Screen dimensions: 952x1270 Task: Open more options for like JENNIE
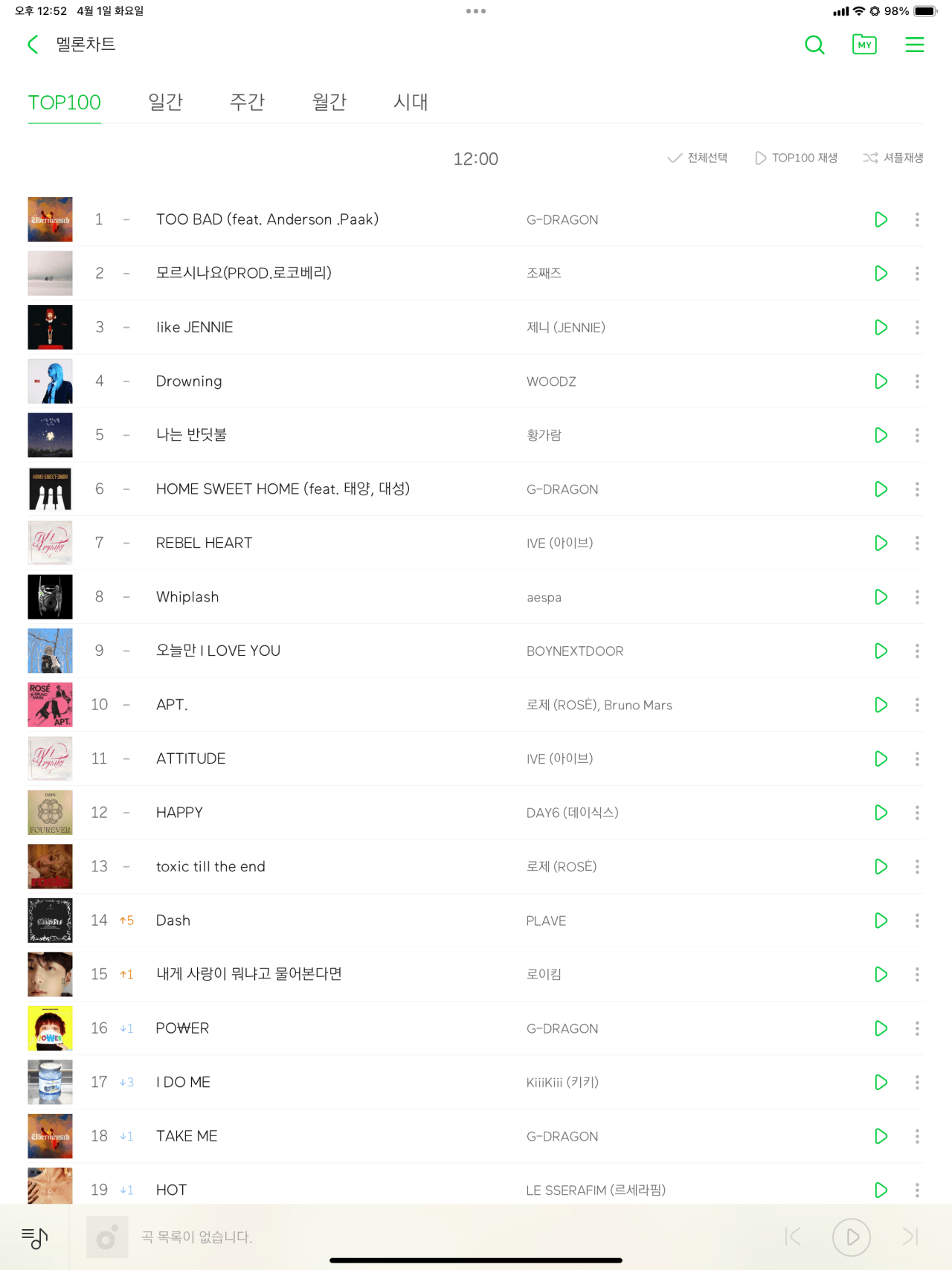click(x=917, y=327)
